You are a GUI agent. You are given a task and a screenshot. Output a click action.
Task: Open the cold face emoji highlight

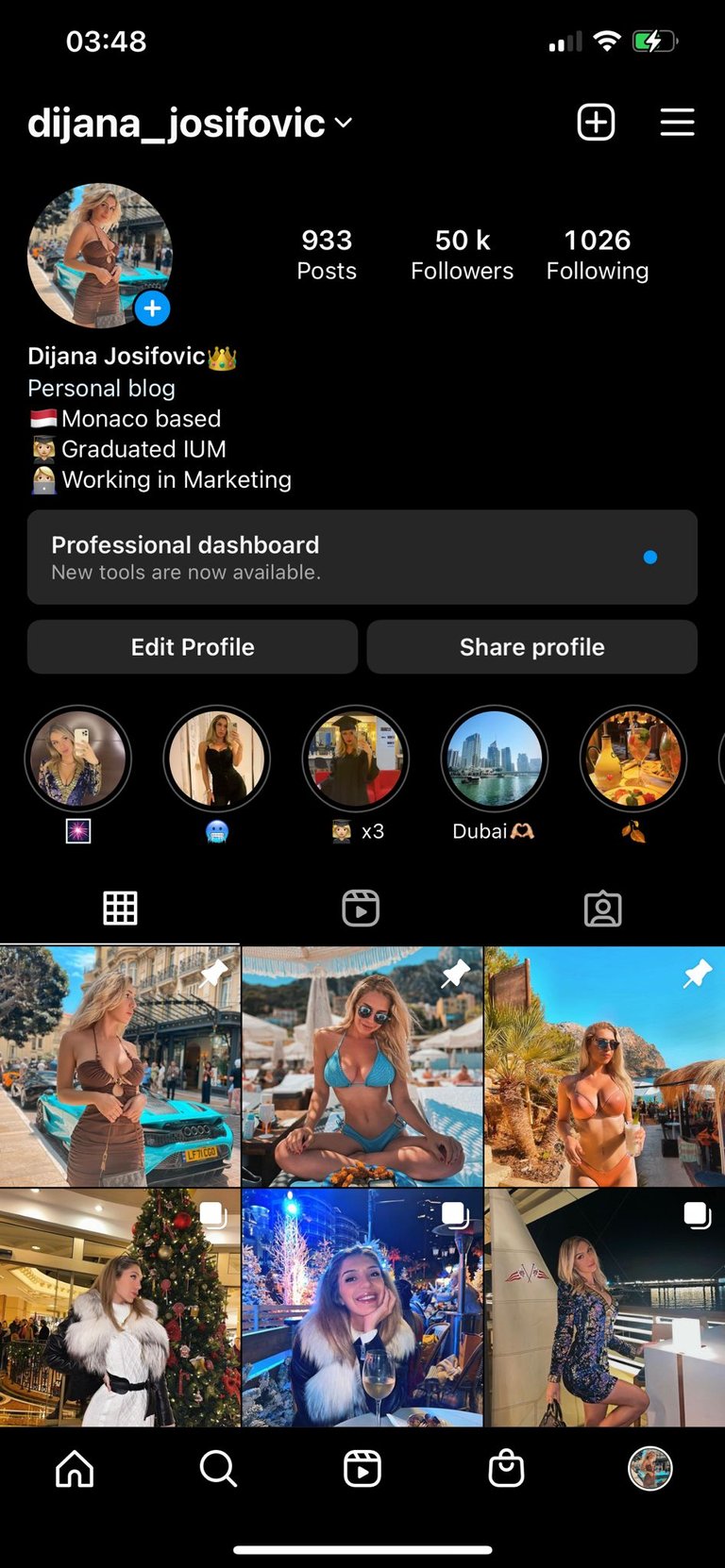pos(217,759)
